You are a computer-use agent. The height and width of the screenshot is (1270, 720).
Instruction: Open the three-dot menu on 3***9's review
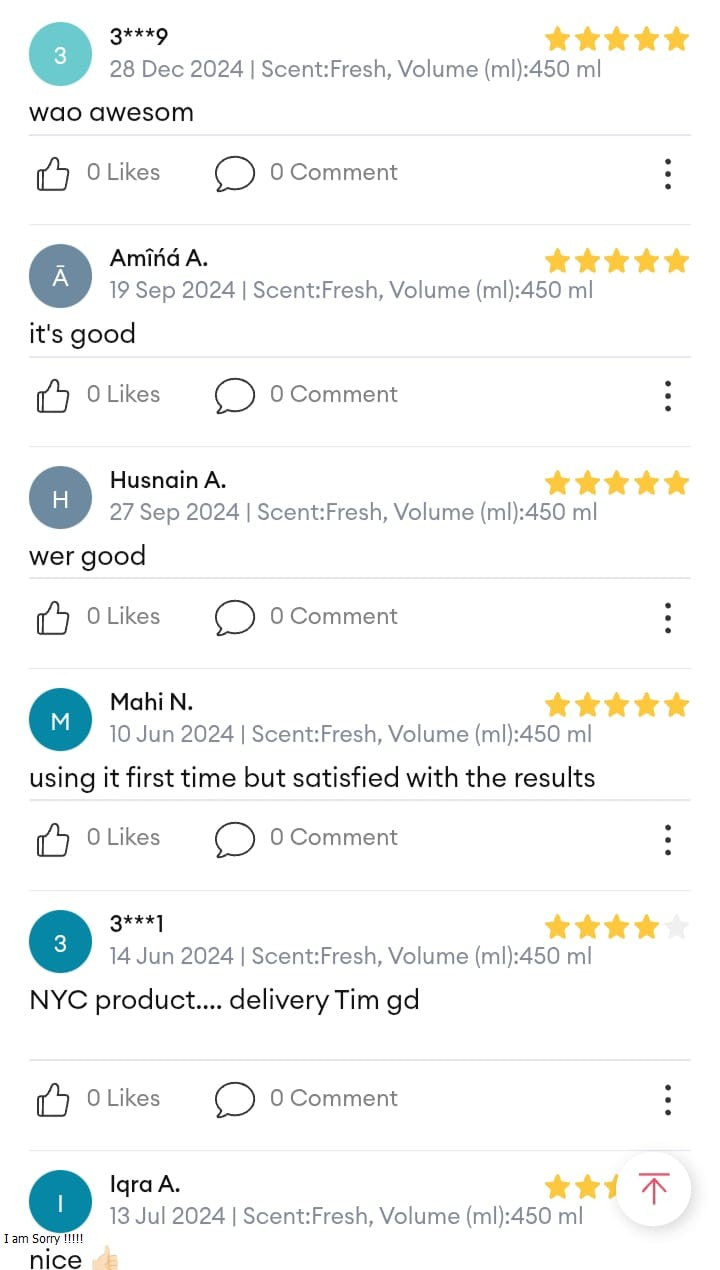click(x=667, y=173)
